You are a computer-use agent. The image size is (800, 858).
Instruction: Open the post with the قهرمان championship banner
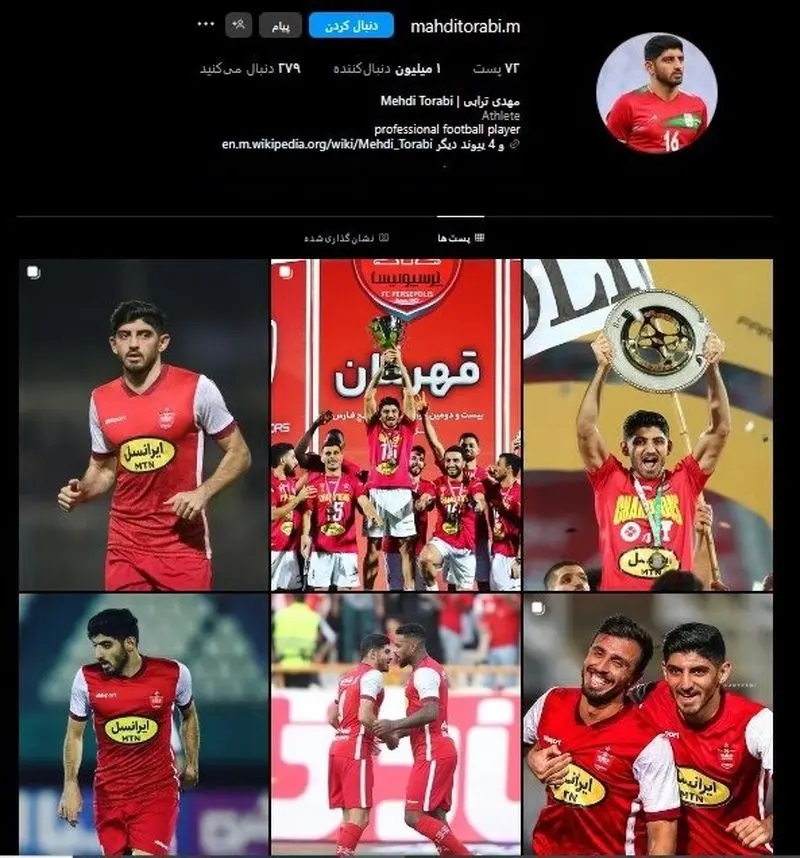point(396,425)
